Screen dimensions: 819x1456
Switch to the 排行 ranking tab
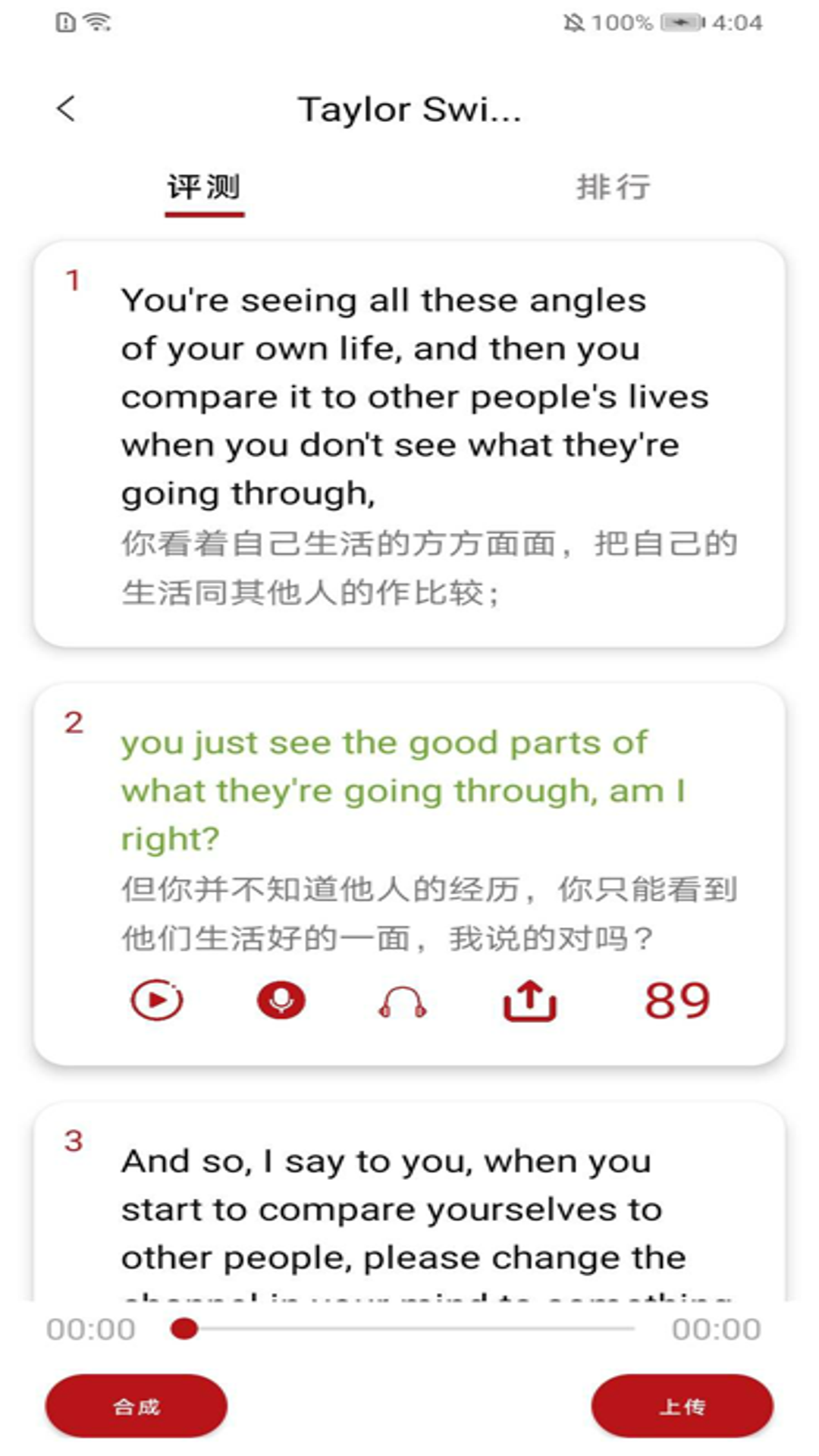coord(611,187)
